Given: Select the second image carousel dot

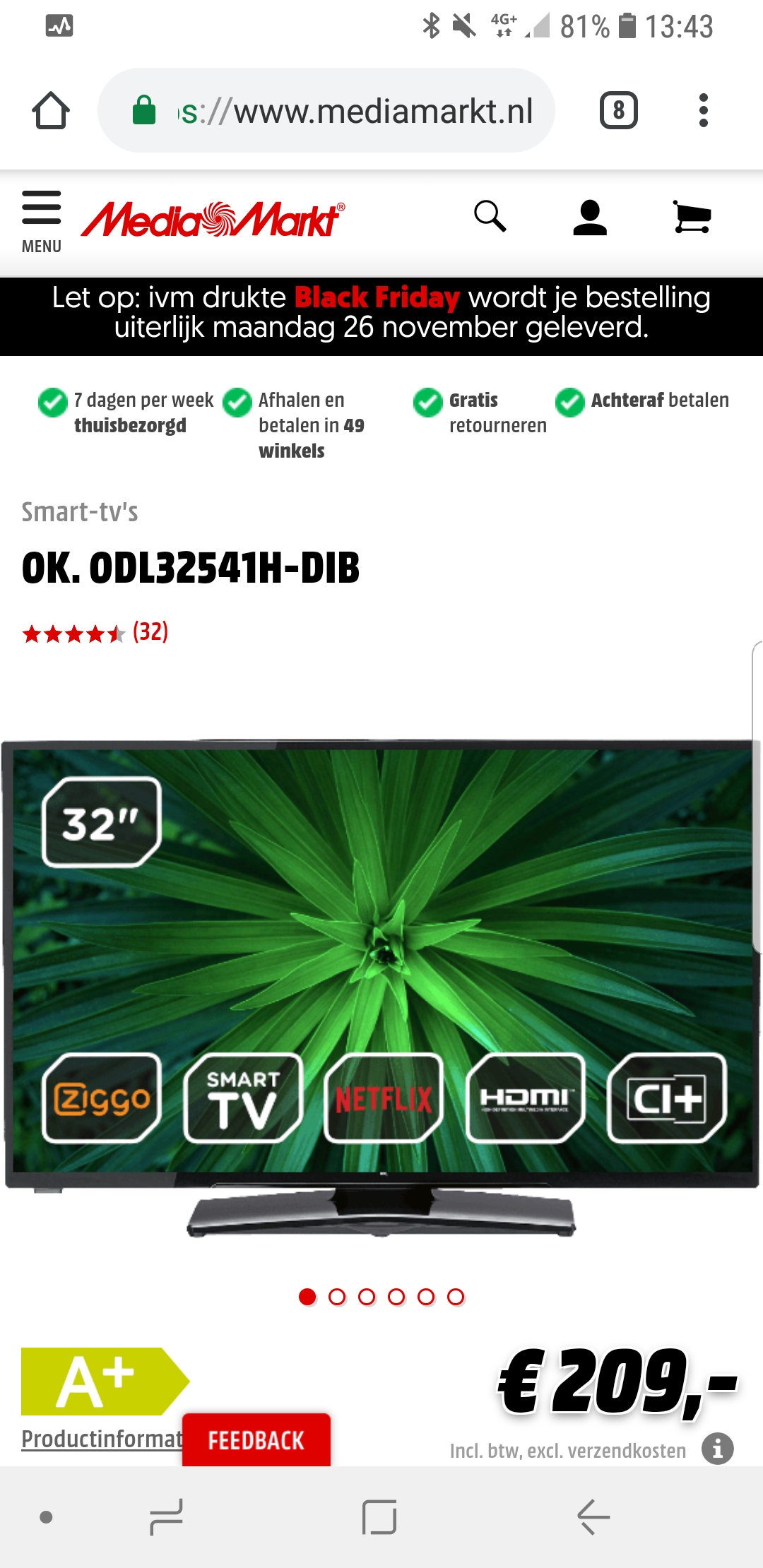Looking at the screenshot, I should point(337,1297).
